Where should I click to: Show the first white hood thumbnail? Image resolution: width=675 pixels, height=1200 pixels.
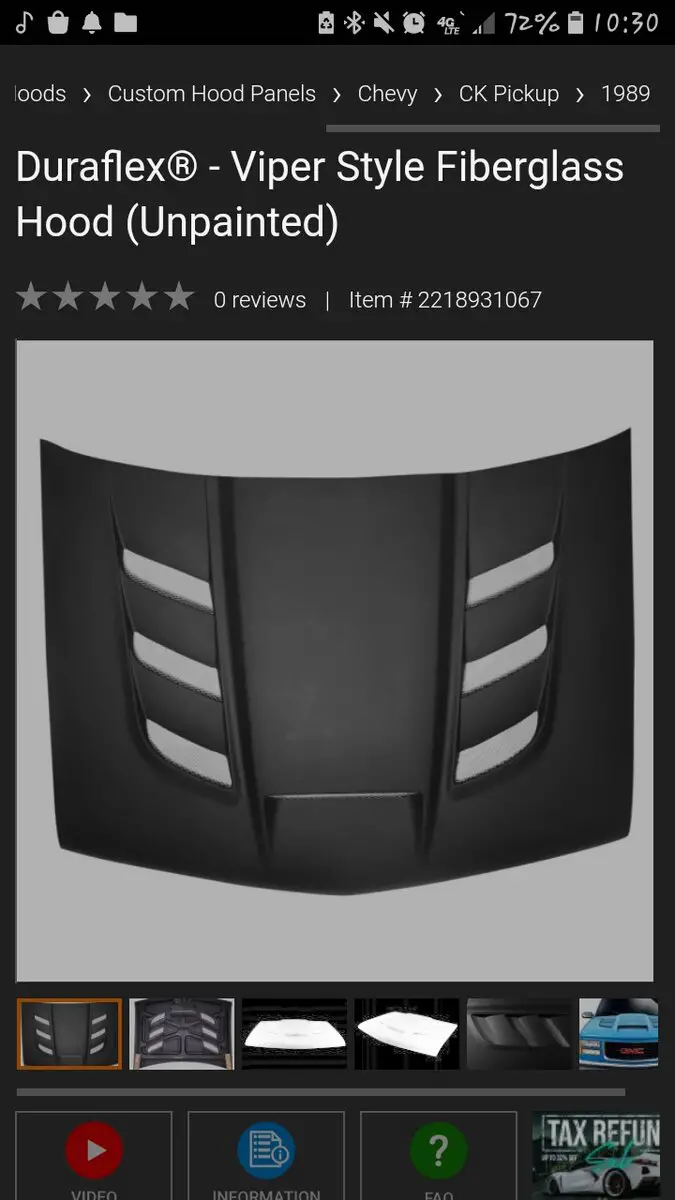(294, 1034)
